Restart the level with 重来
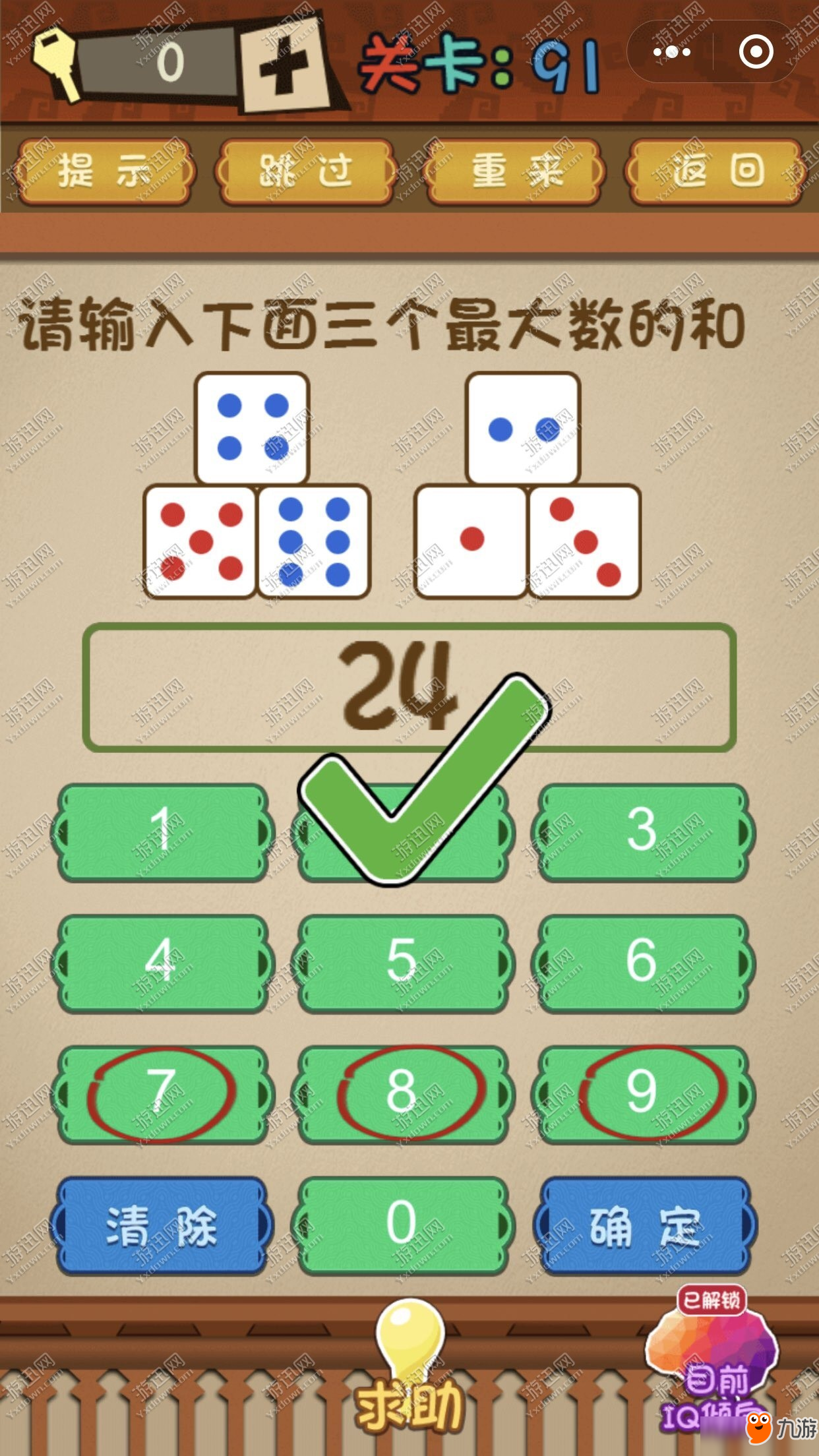Image resolution: width=819 pixels, height=1456 pixels. tap(516, 171)
